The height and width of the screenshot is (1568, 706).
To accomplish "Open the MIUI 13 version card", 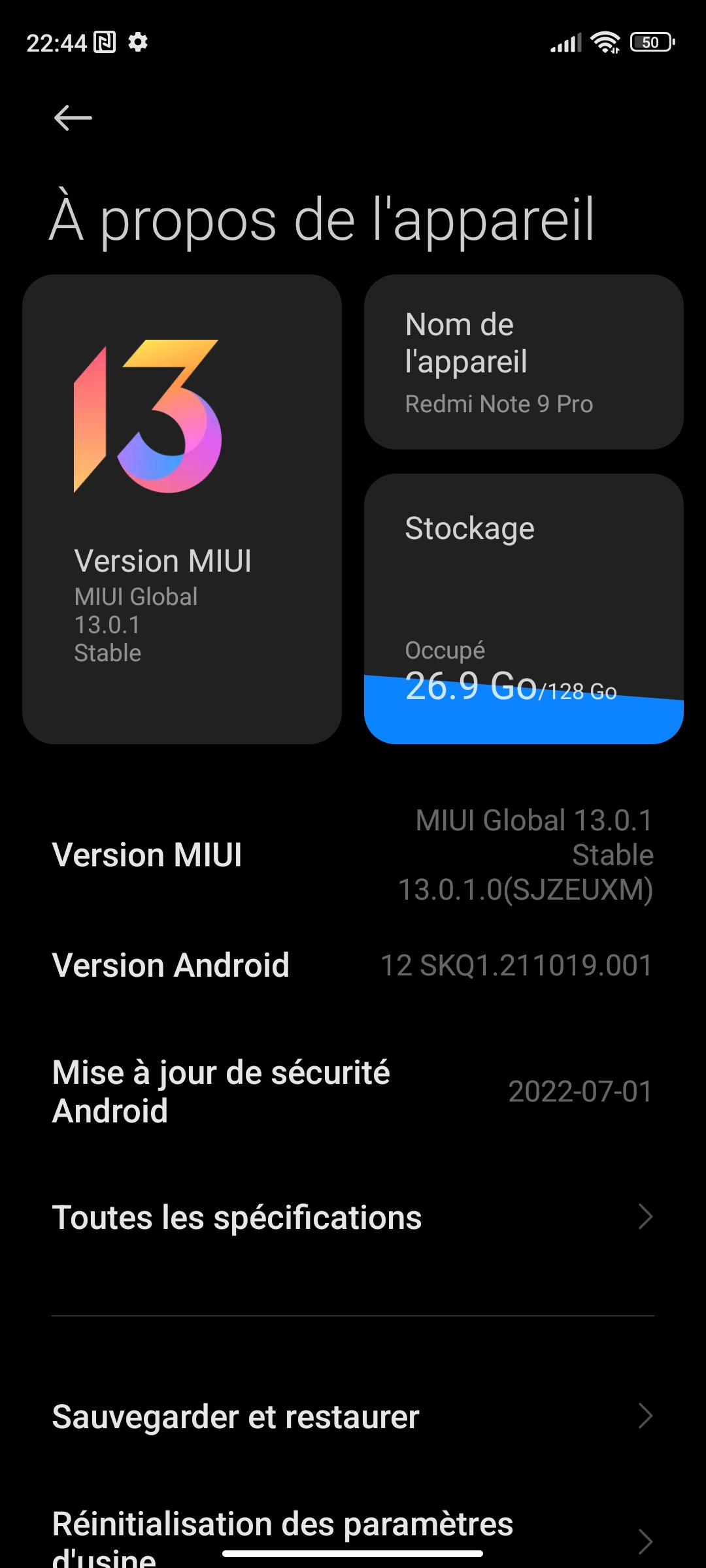I will click(x=182, y=509).
